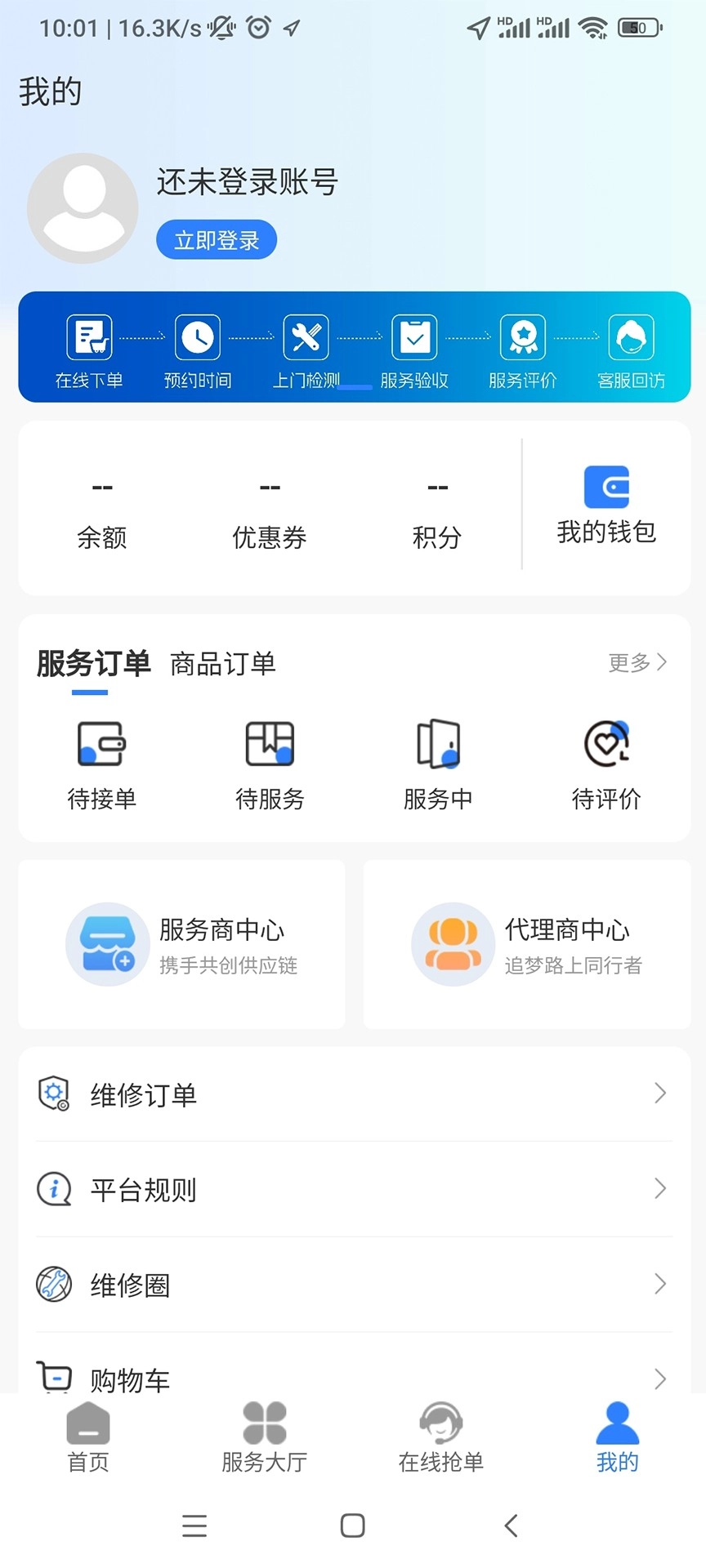
Task: Open the 服务验收 checklist icon
Action: (414, 336)
